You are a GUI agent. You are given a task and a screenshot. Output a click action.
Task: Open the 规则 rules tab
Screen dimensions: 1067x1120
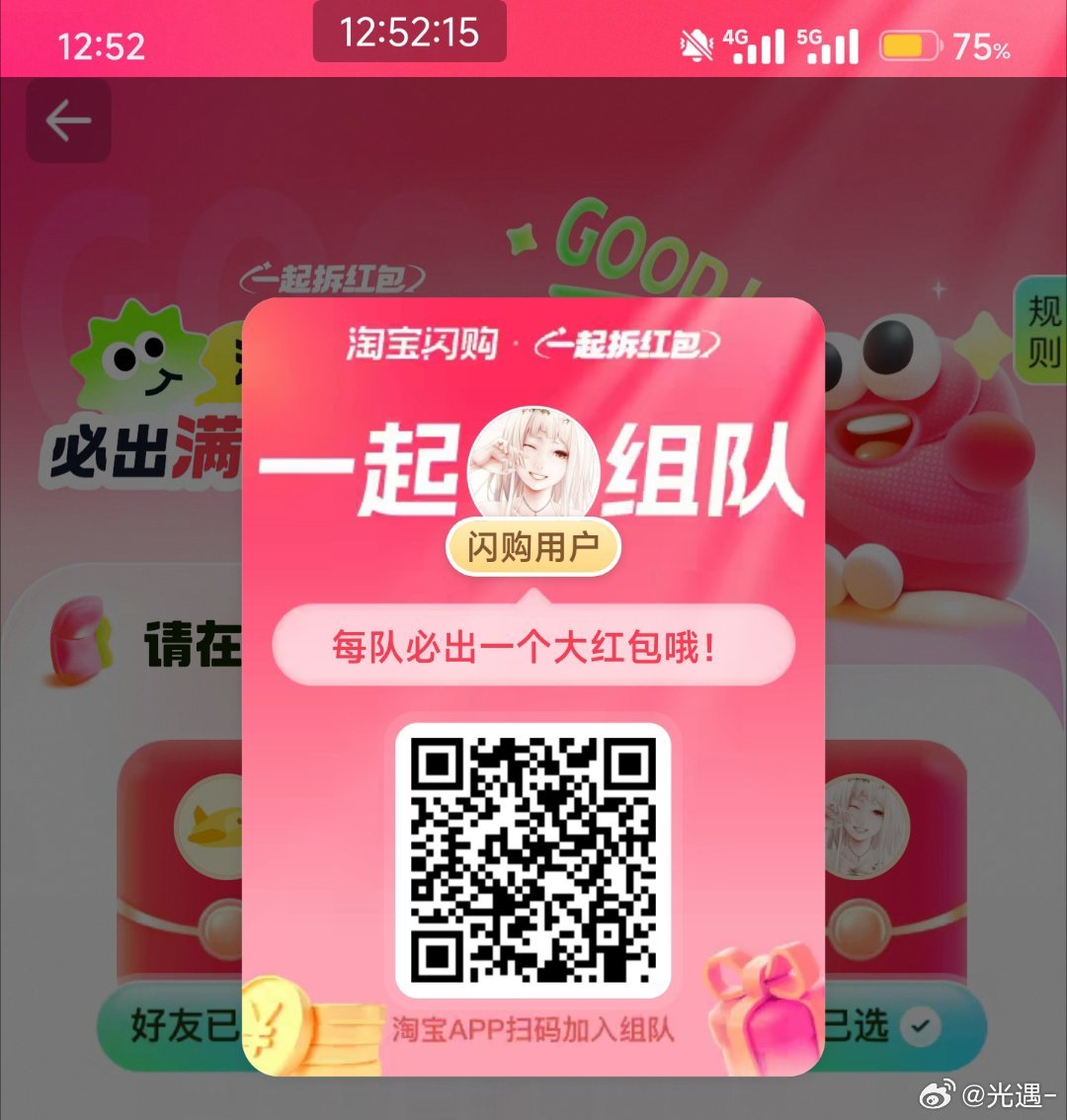(1042, 331)
